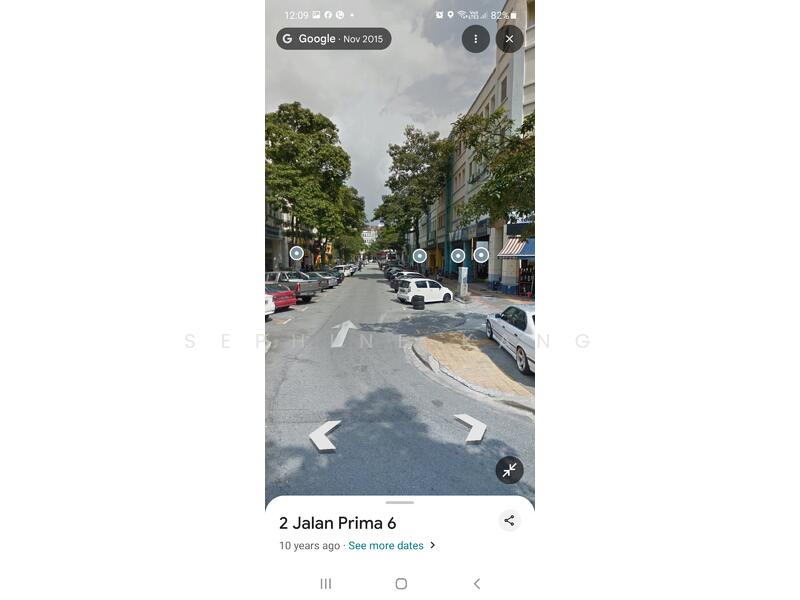Close the Street View

point(509,39)
